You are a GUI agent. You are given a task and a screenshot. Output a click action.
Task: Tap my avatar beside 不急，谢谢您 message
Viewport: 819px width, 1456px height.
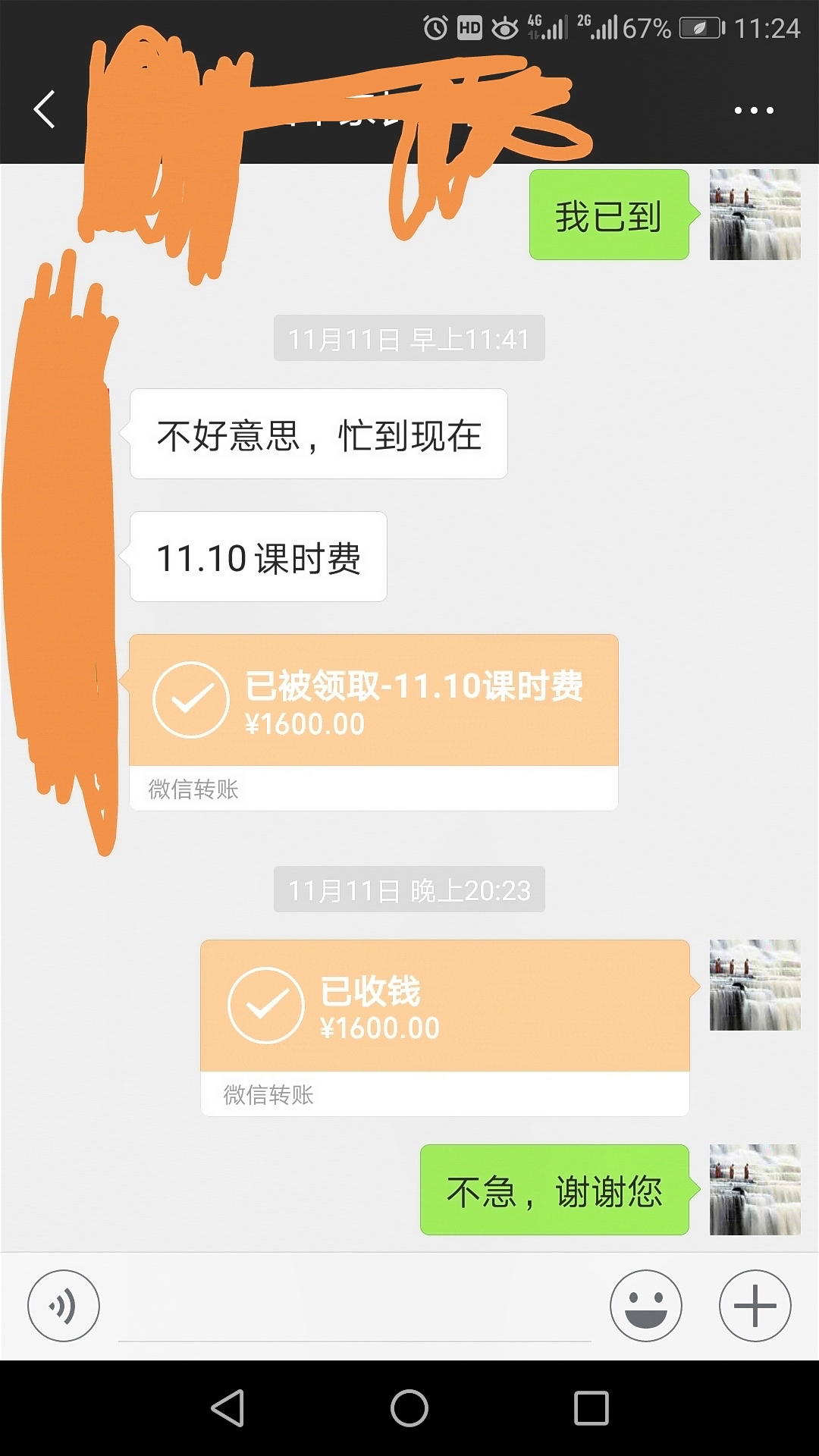(755, 1190)
